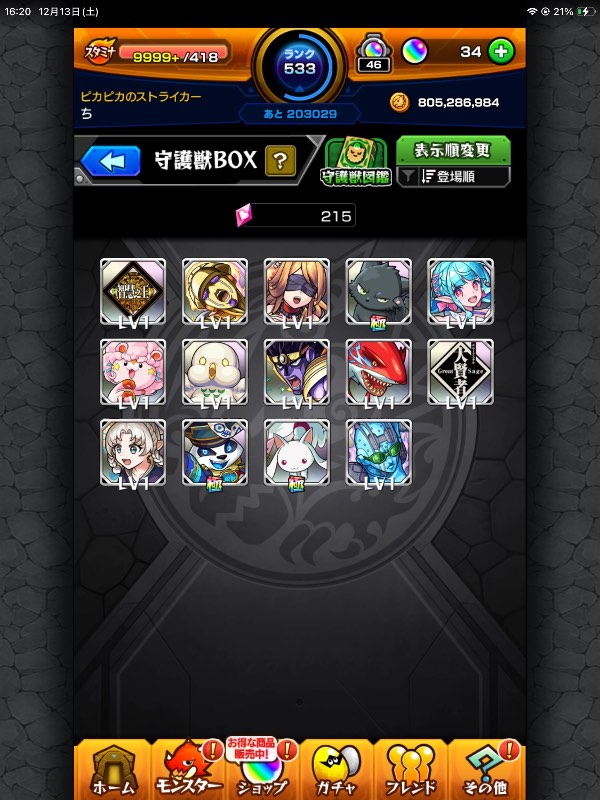This screenshot has height=800, width=600.
Task: Open the 登場順 filter dropdown
Action: [x=453, y=177]
